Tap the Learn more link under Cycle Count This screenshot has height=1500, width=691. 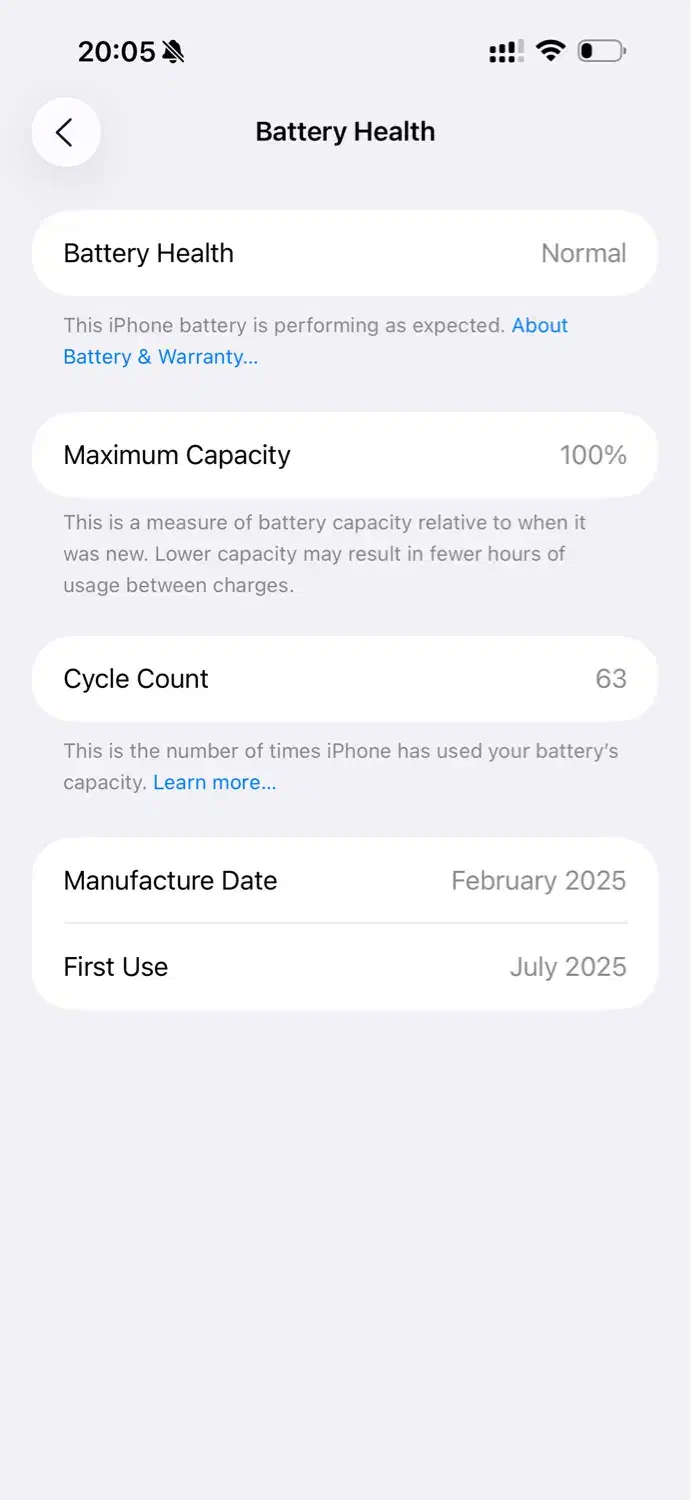point(214,782)
